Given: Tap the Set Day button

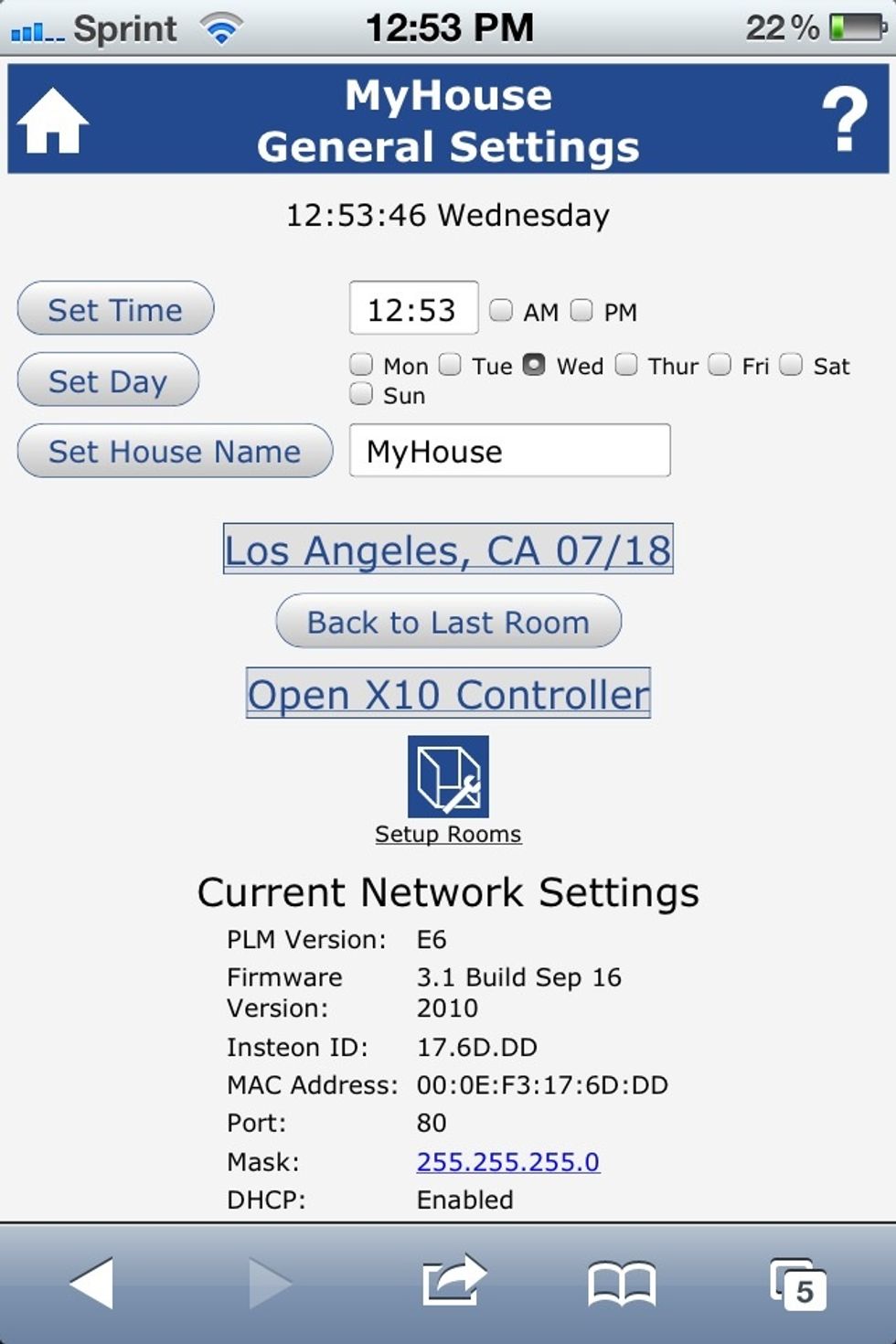Looking at the screenshot, I should (x=108, y=380).
